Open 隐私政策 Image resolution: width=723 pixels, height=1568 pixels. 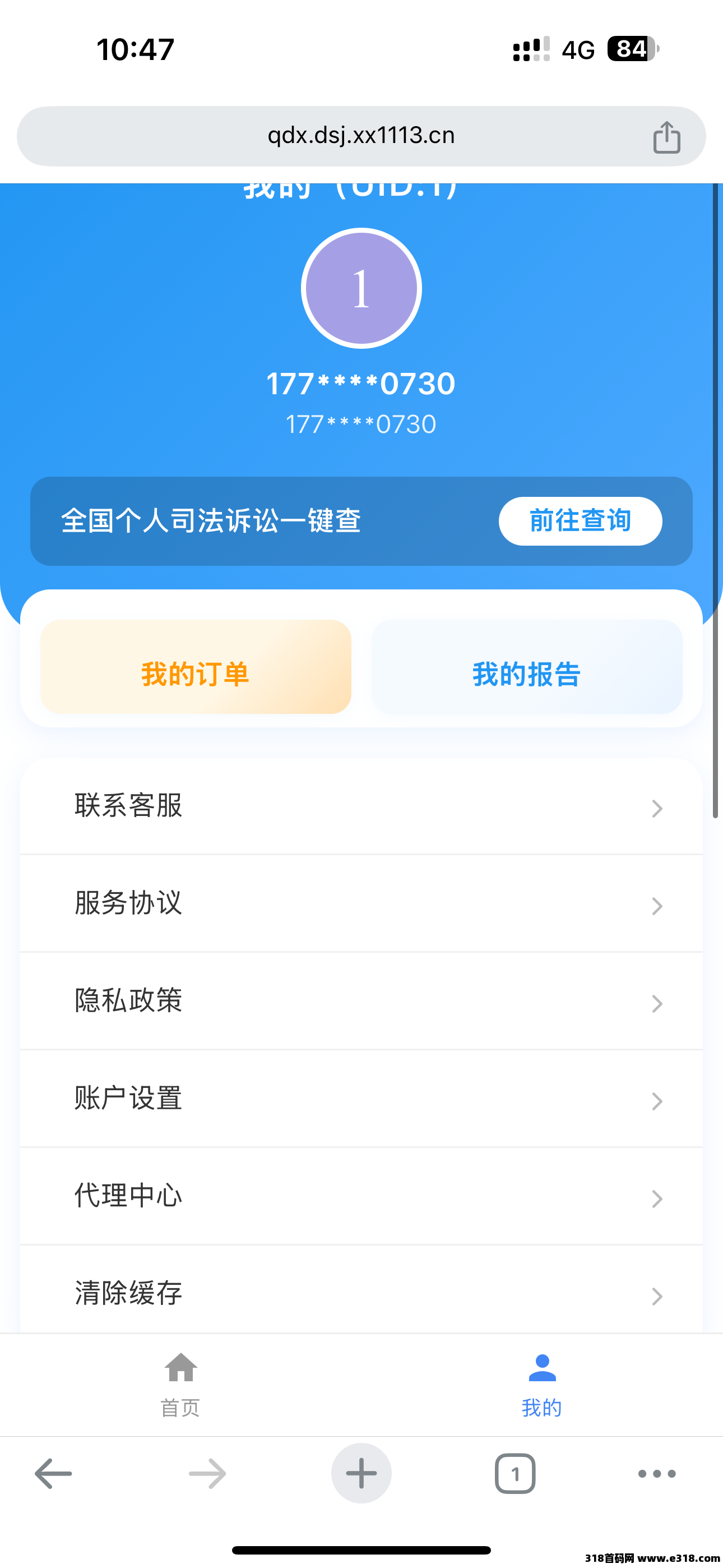coord(361,1001)
